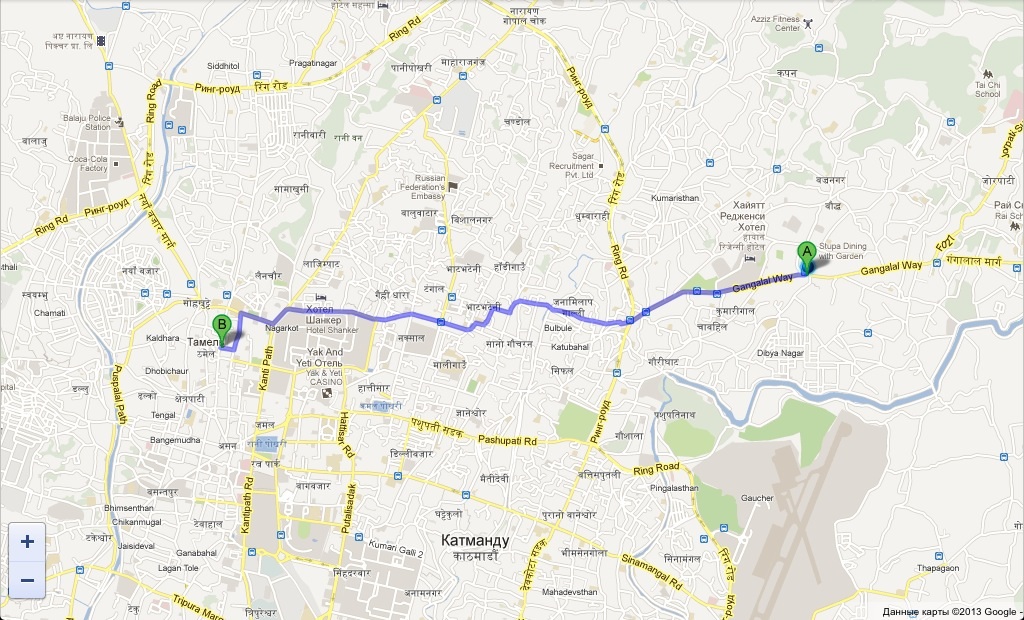Tap the green marker A at Gangalal Way

(805, 253)
